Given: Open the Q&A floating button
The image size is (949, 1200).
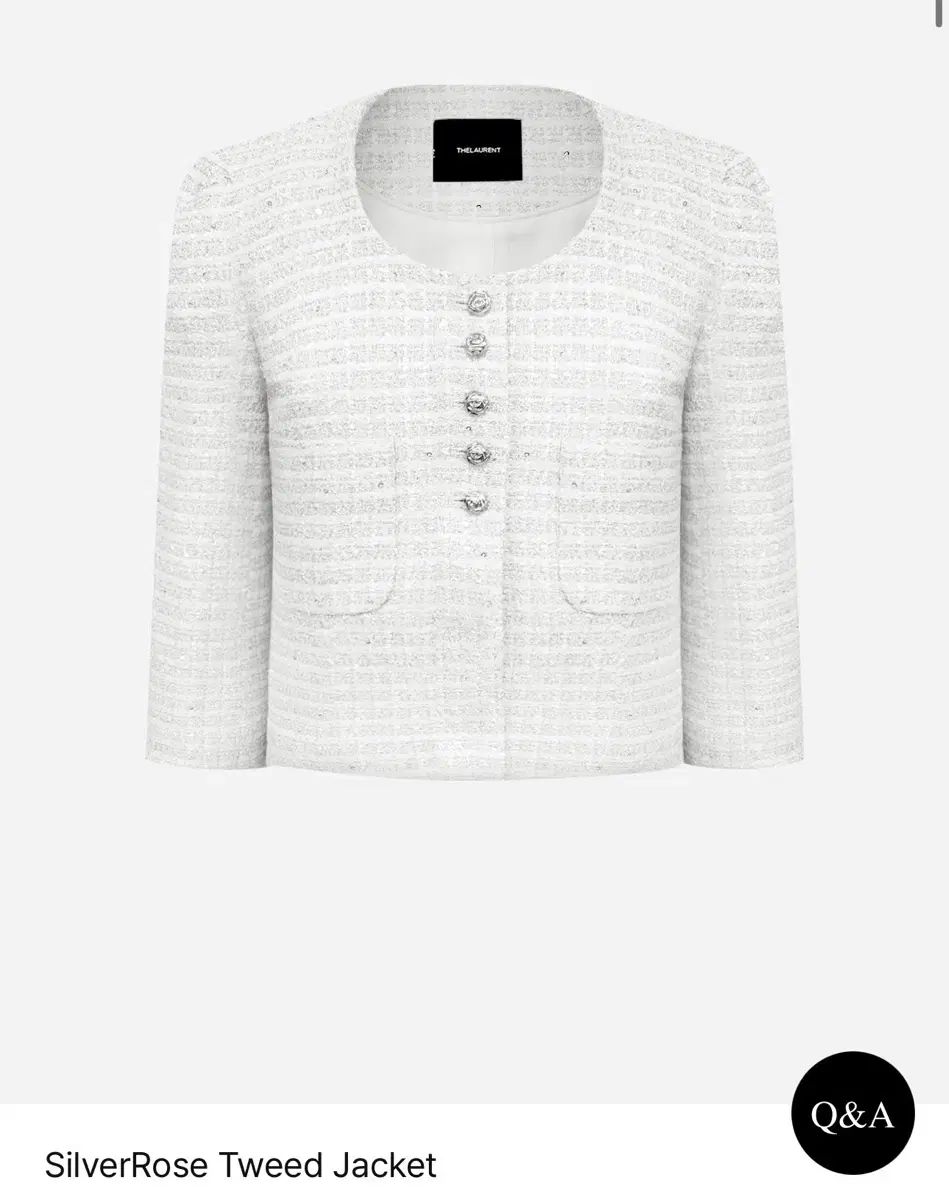Looking at the screenshot, I should point(852,1113).
